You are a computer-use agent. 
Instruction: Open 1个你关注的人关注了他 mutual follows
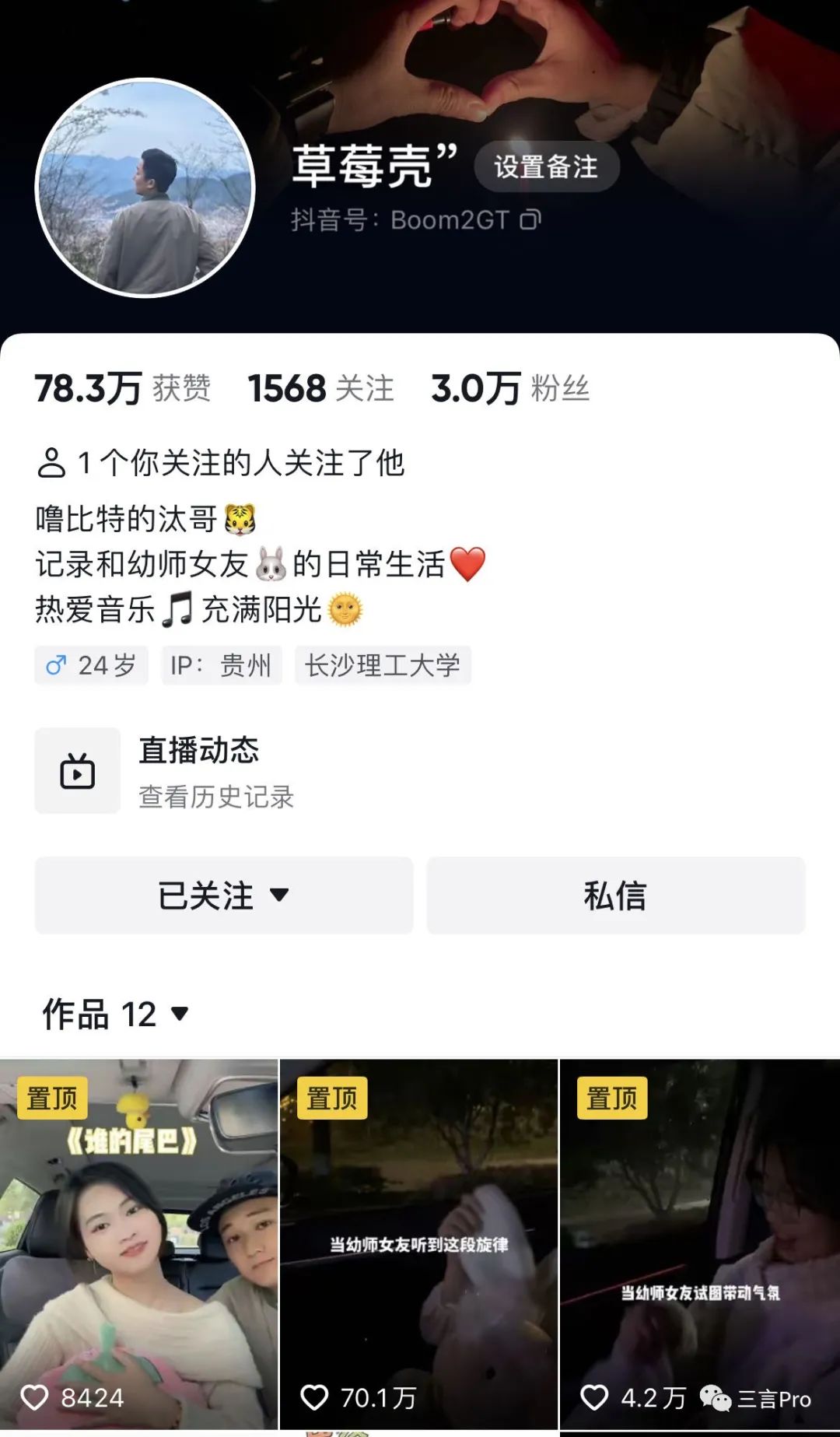click(221, 463)
